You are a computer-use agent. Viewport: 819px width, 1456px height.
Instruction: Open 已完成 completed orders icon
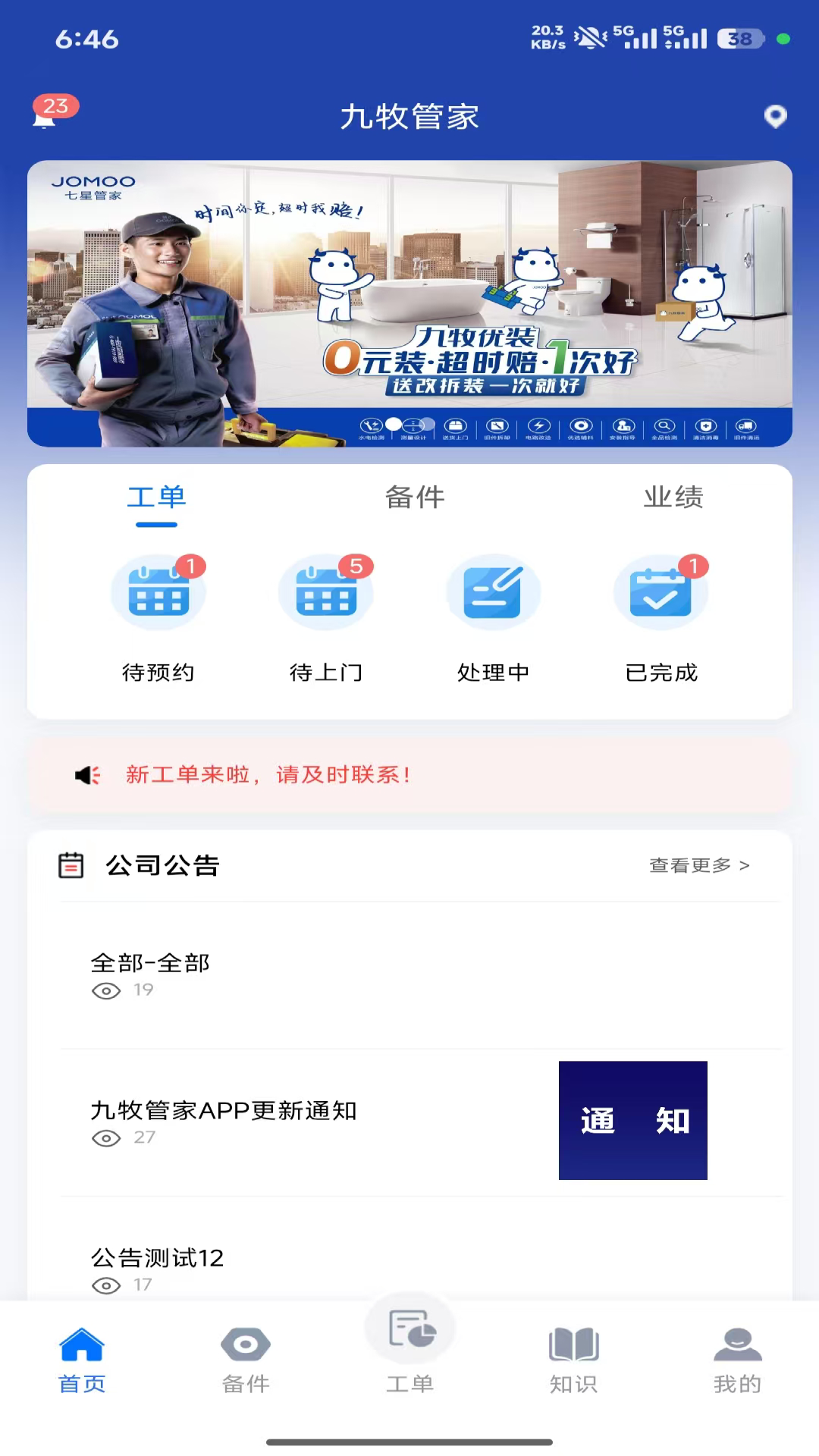[x=661, y=592]
